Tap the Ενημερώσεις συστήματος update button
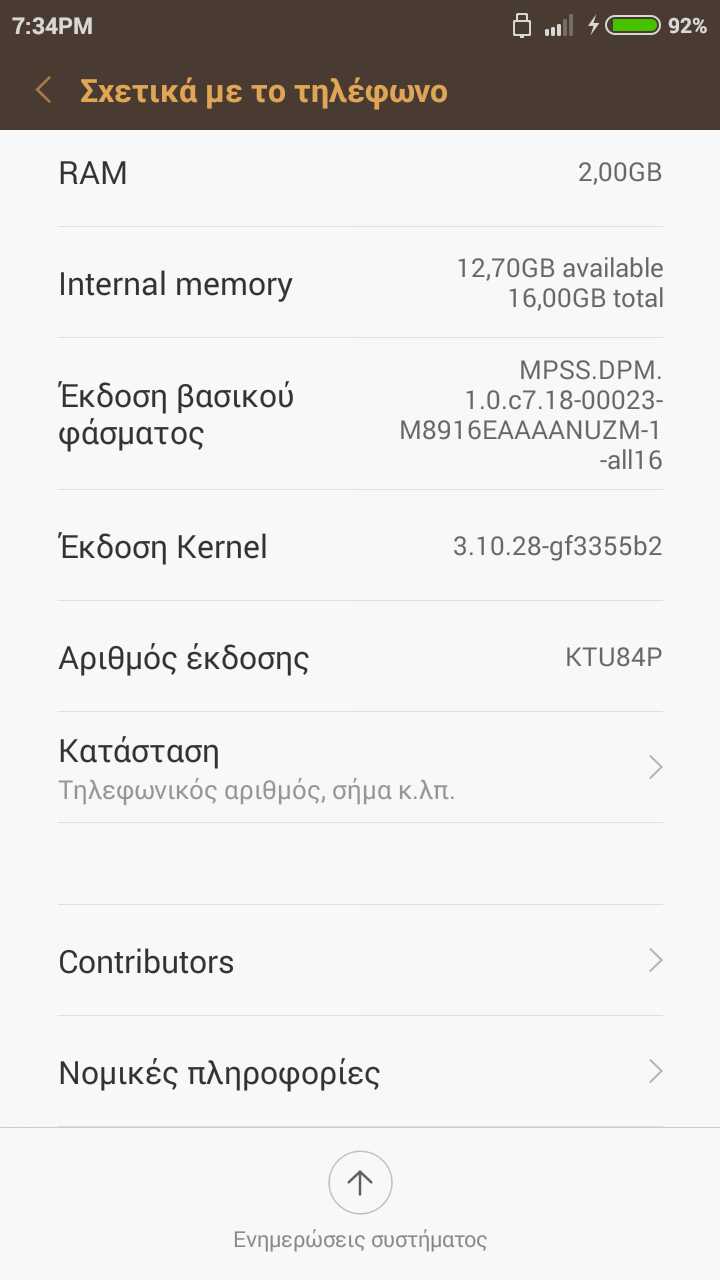Screen dimensions: 720x1280 (x=360, y=1183)
